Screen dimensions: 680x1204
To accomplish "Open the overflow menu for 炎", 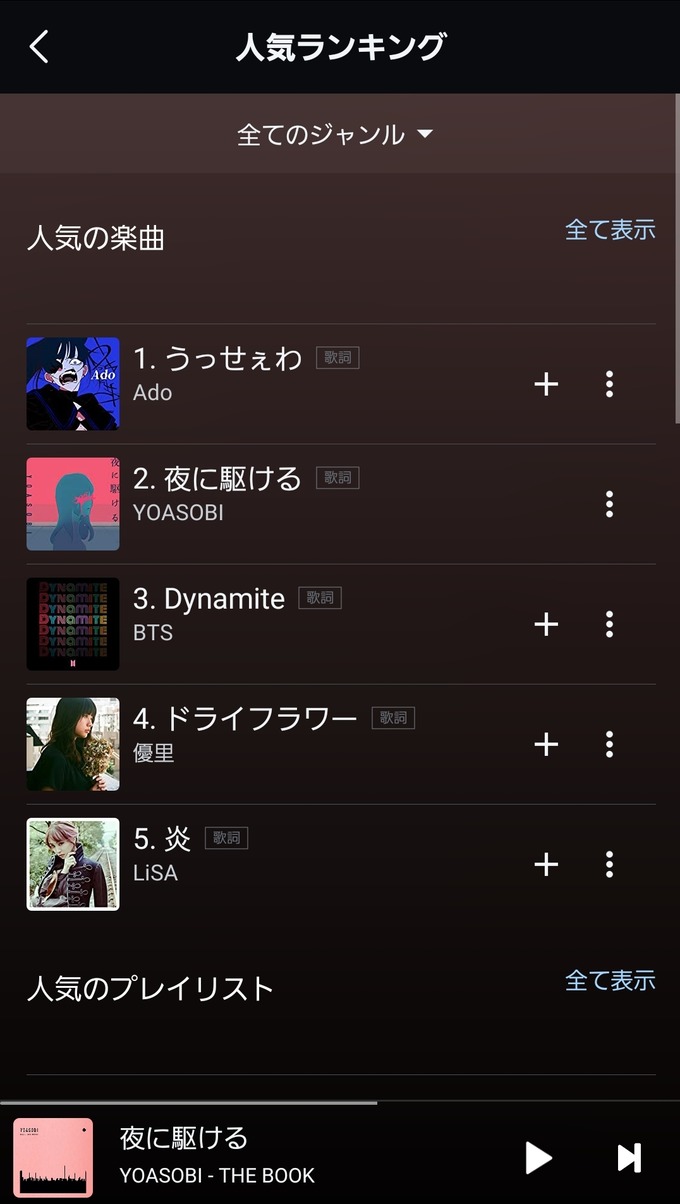I will click(x=609, y=864).
